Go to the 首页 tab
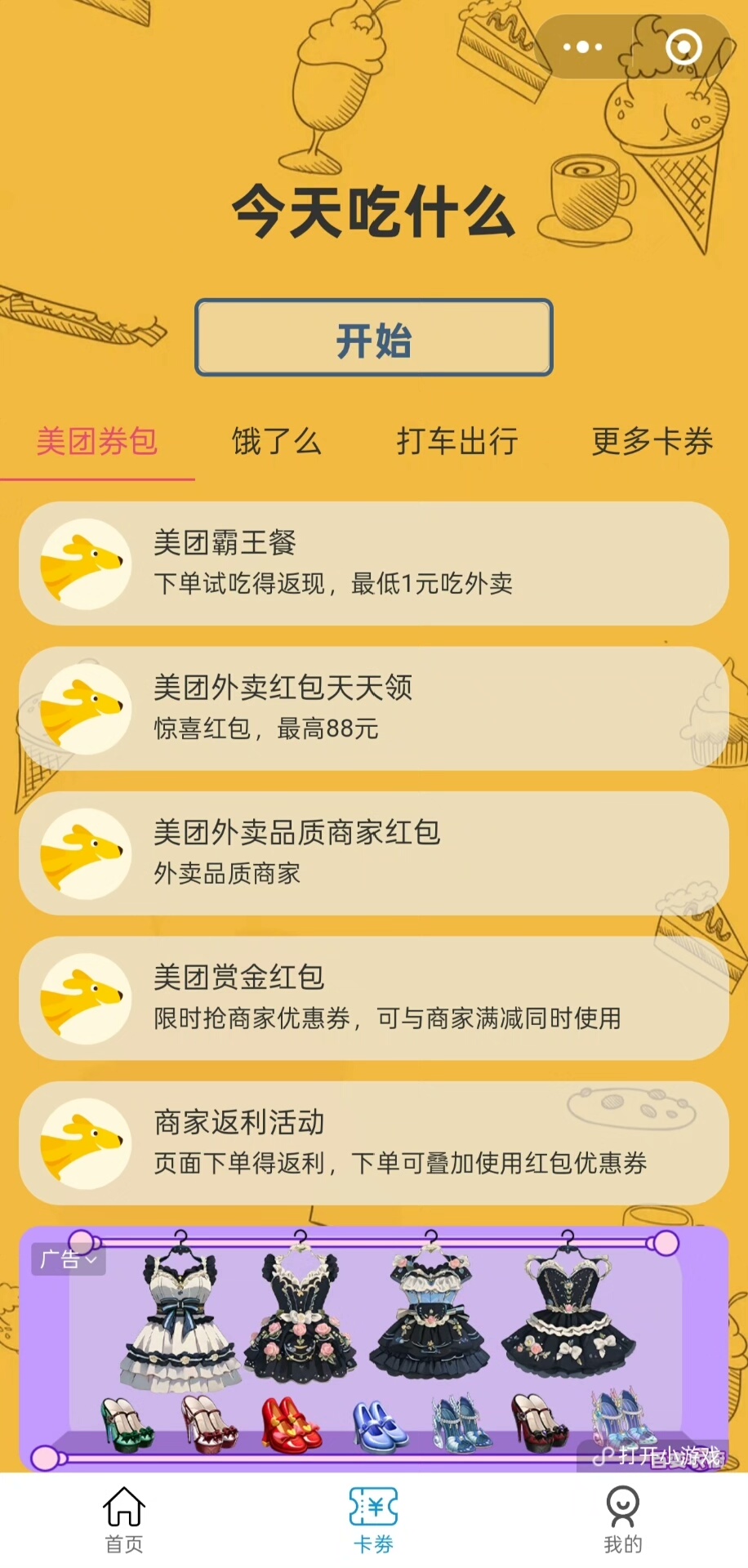Screen dimensions: 748x1568 click(x=124, y=1520)
